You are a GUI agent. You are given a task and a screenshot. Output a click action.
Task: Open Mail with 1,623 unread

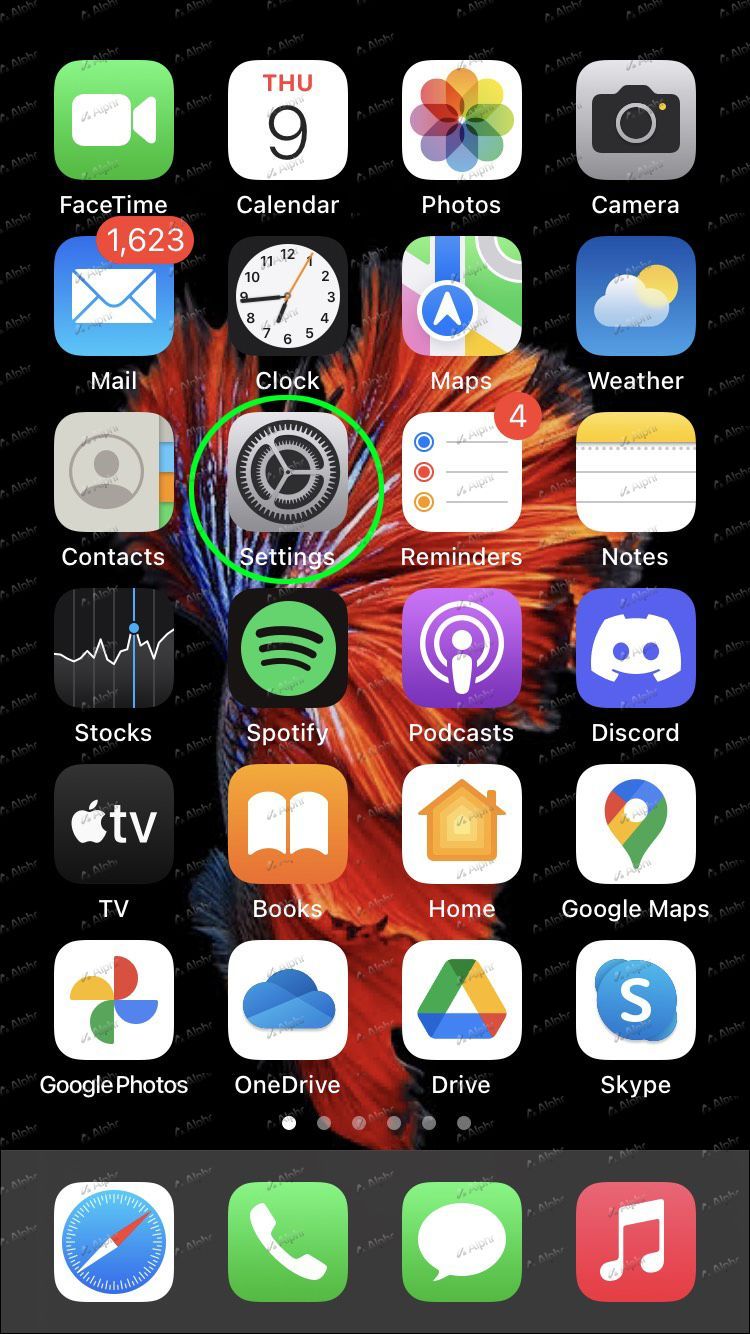113,297
